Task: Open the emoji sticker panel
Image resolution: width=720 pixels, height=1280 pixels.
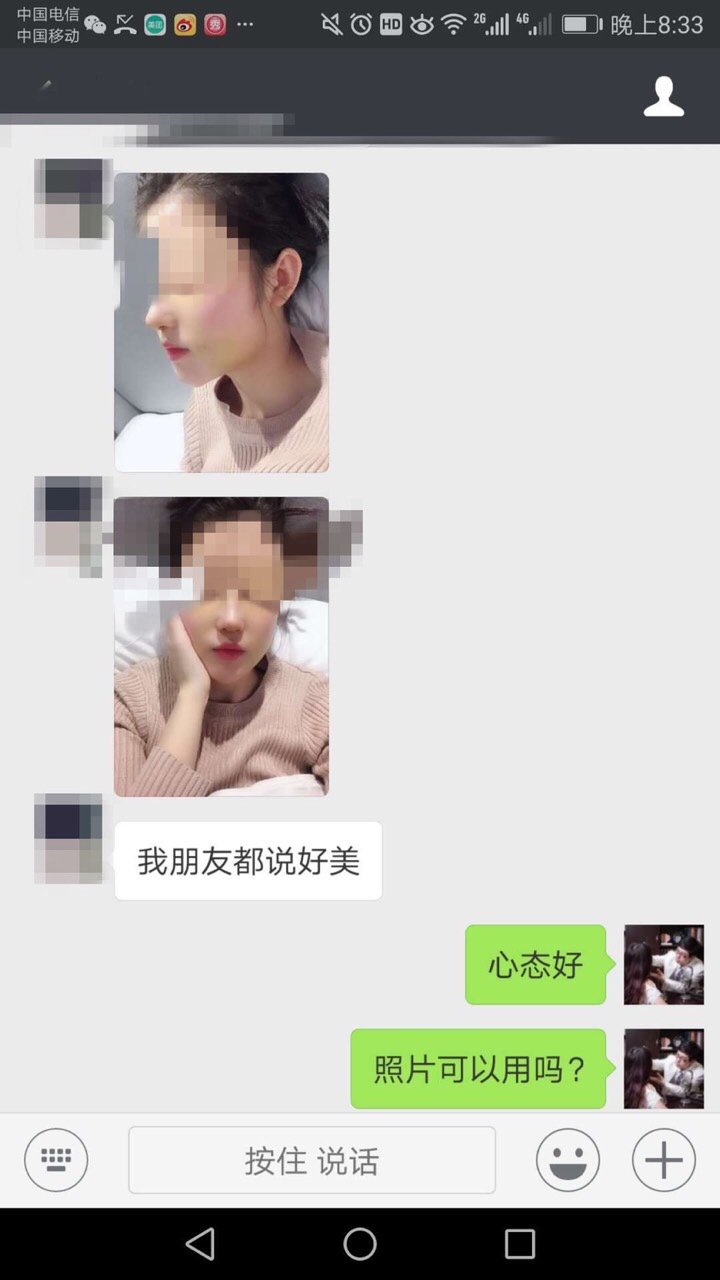Action: (568, 1160)
